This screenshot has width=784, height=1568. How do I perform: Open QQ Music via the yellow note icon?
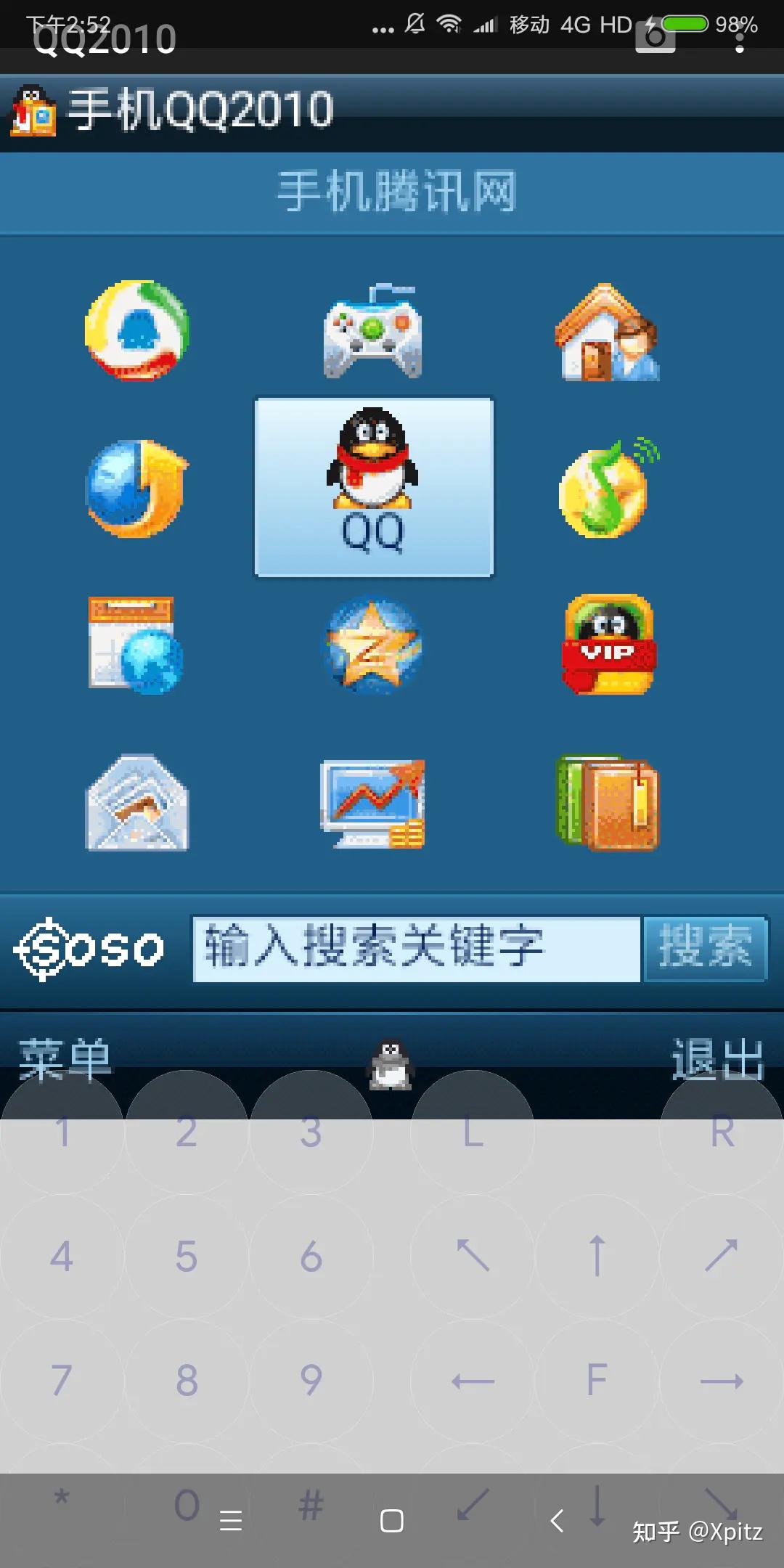[608, 490]
